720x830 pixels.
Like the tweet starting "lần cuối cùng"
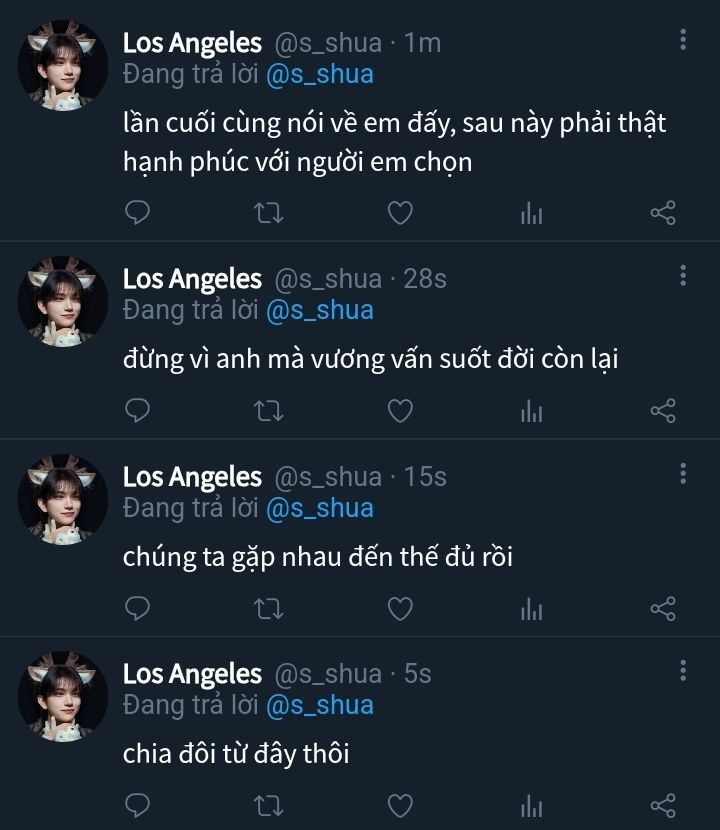[x=400, y=212]
